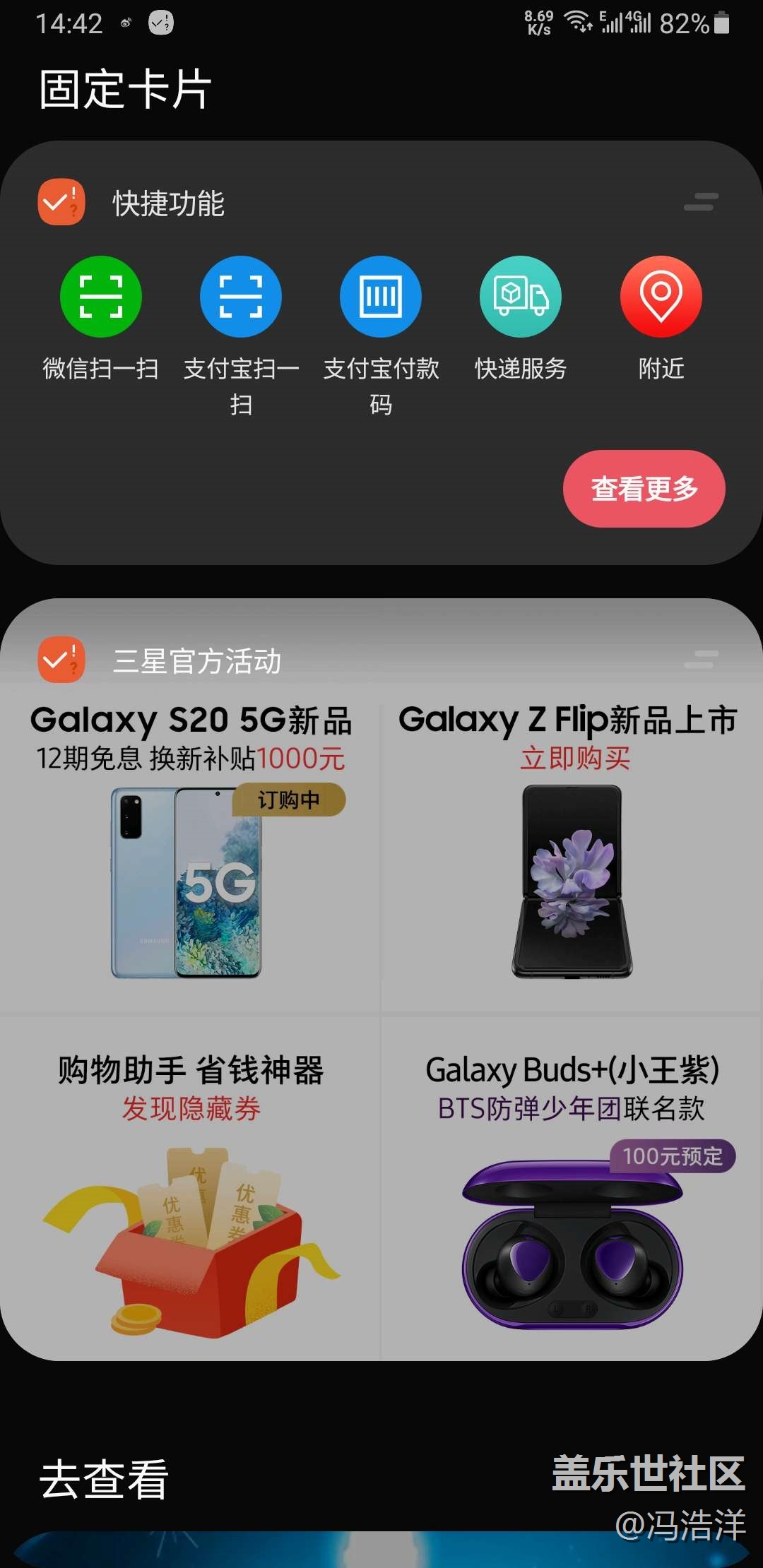This screenshot has height=1568, width=763.
Task: Open 微信扫一扫 shortcut
Action: coord(100,297)
